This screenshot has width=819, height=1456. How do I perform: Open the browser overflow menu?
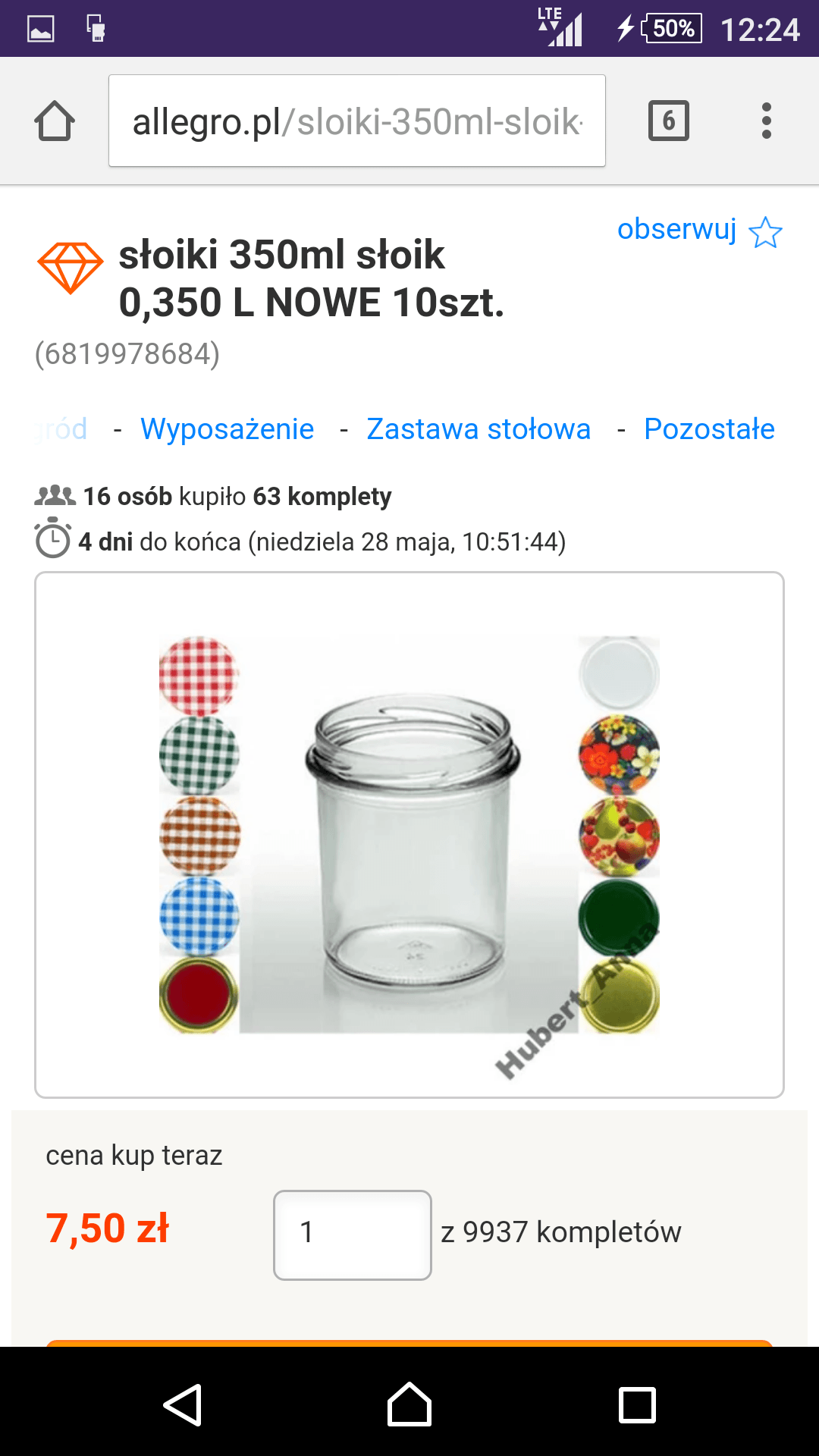point(766,121)
